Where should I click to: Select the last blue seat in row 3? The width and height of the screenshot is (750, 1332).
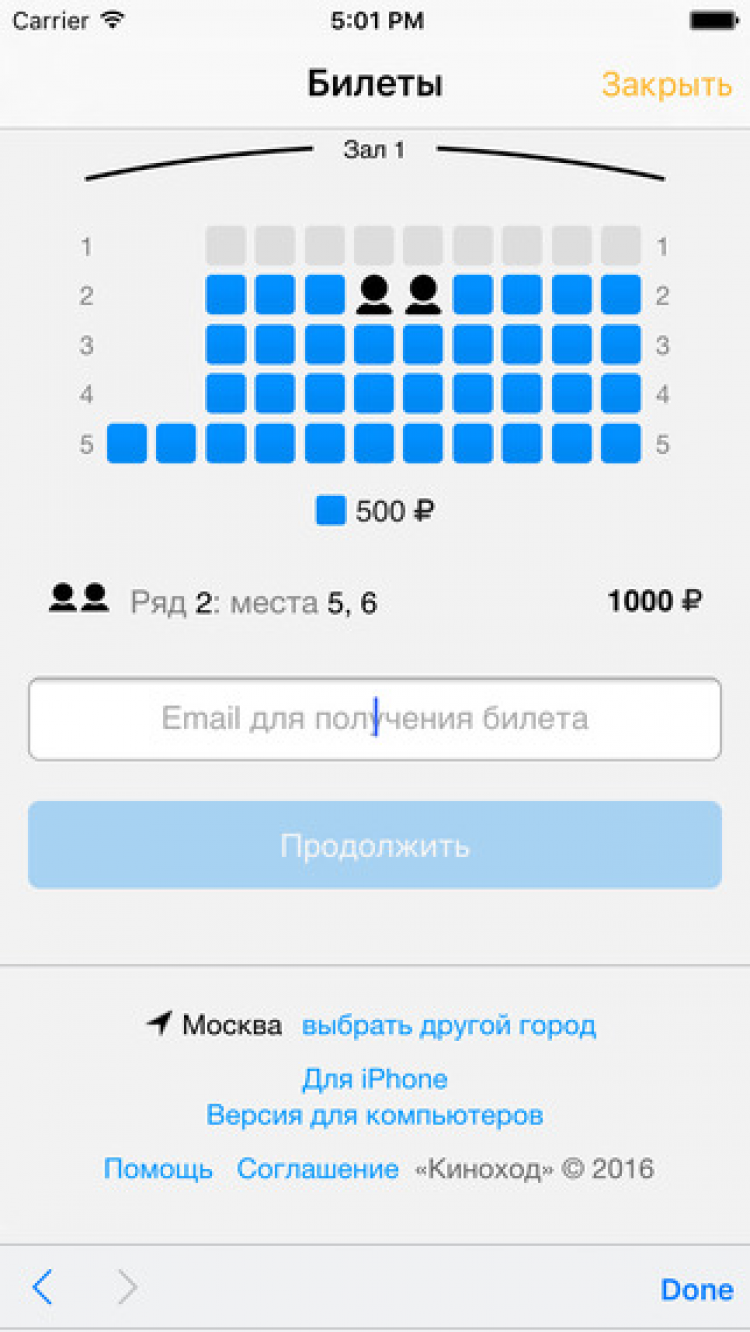point(621,344)
